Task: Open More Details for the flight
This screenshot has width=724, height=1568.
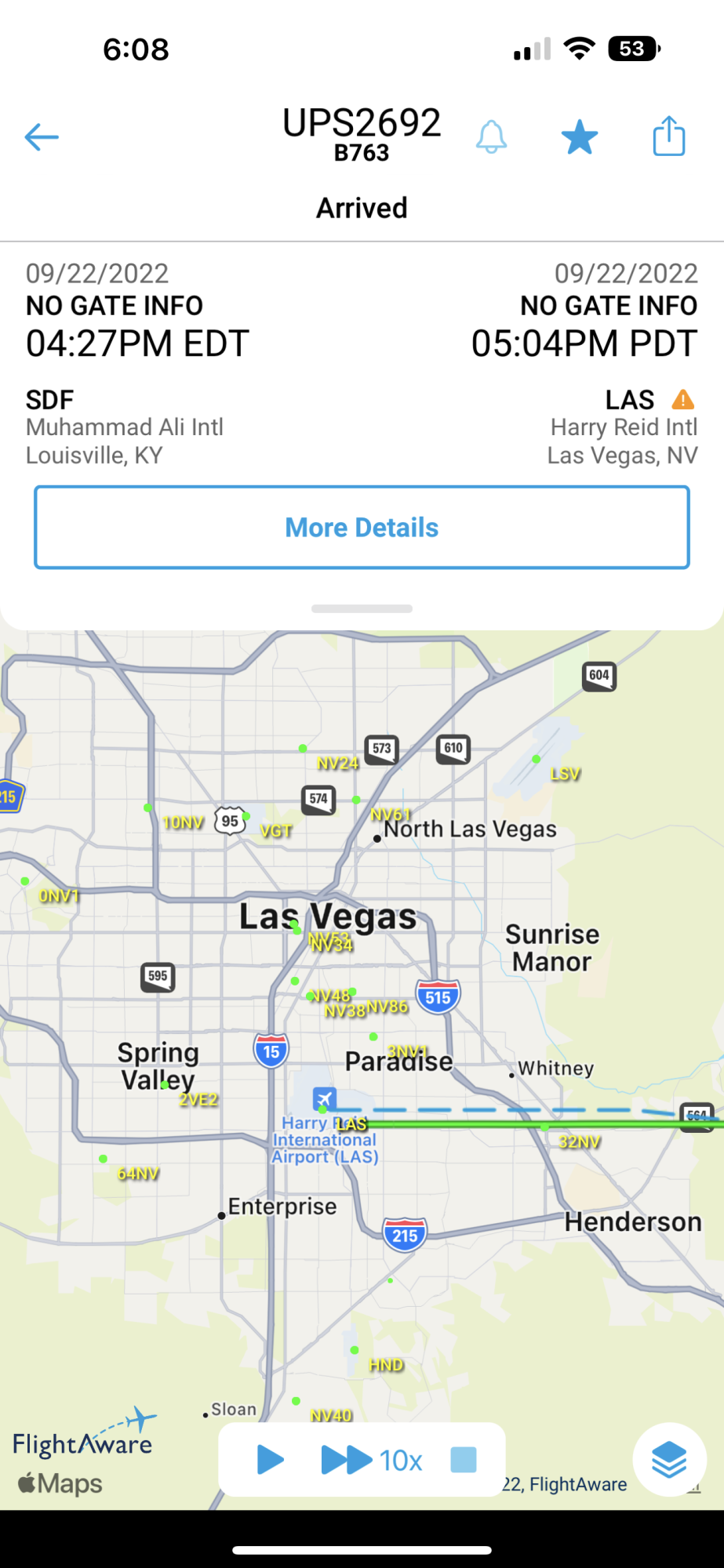Action: pyautogui.click(x=362, y=528)
